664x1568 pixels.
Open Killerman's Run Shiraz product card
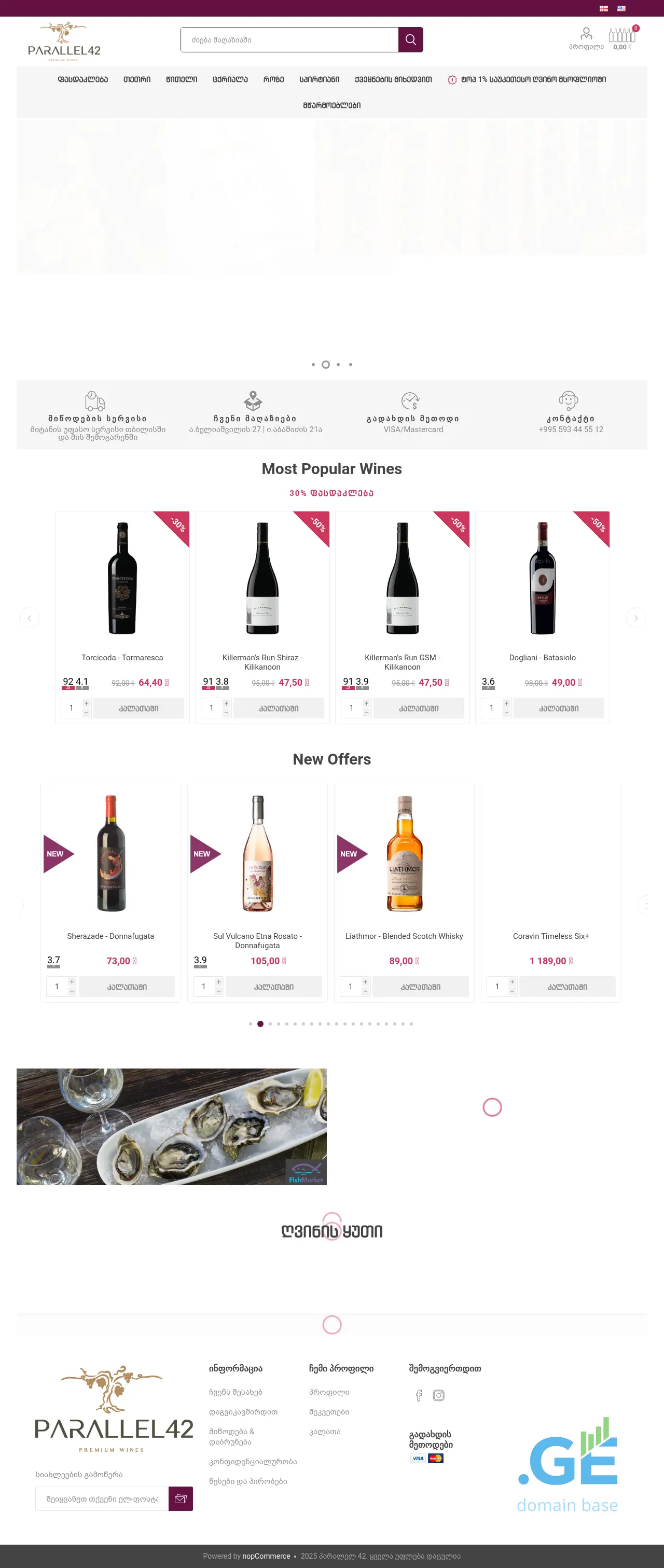click(x=262, y=662)
